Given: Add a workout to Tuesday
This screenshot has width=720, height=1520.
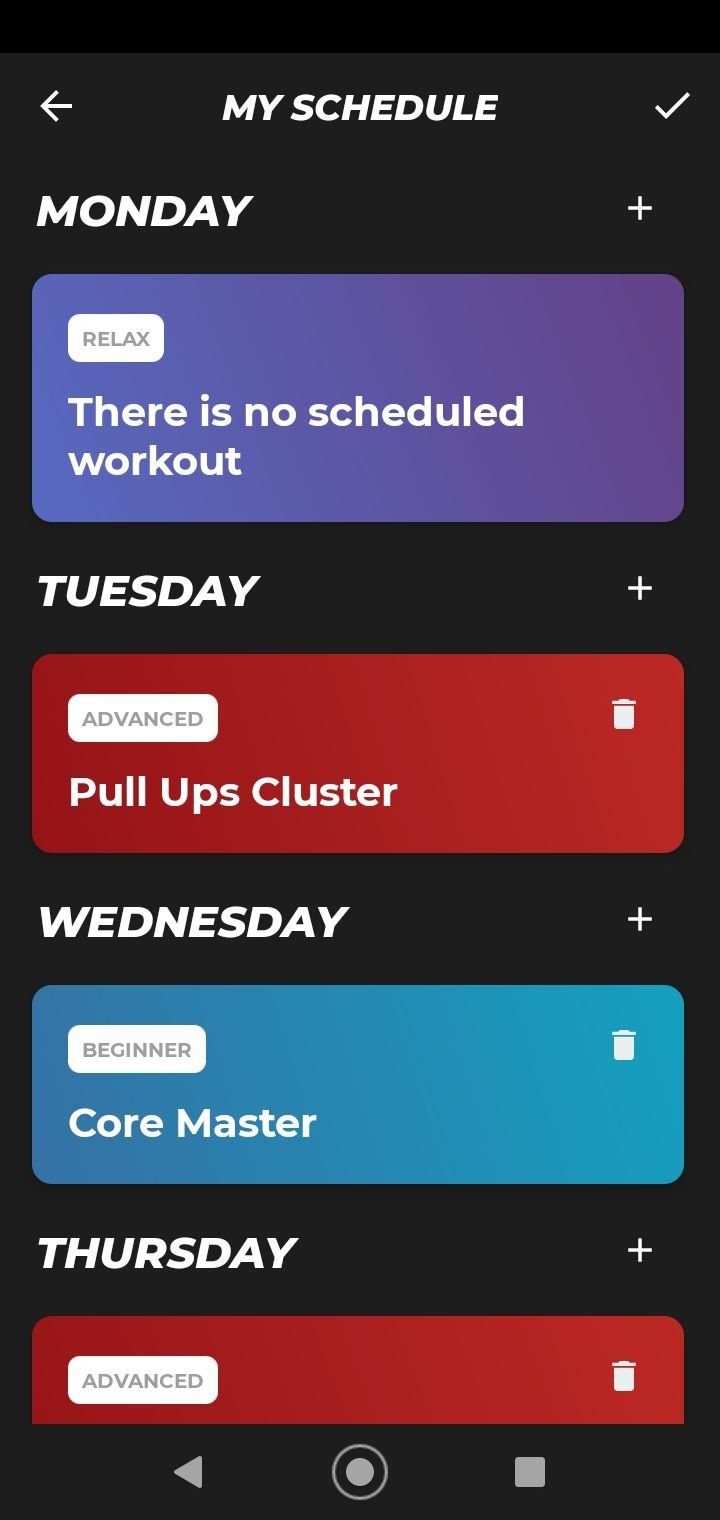Looking at the screenshot, I should pyautogui.click(x=640, y=588).
